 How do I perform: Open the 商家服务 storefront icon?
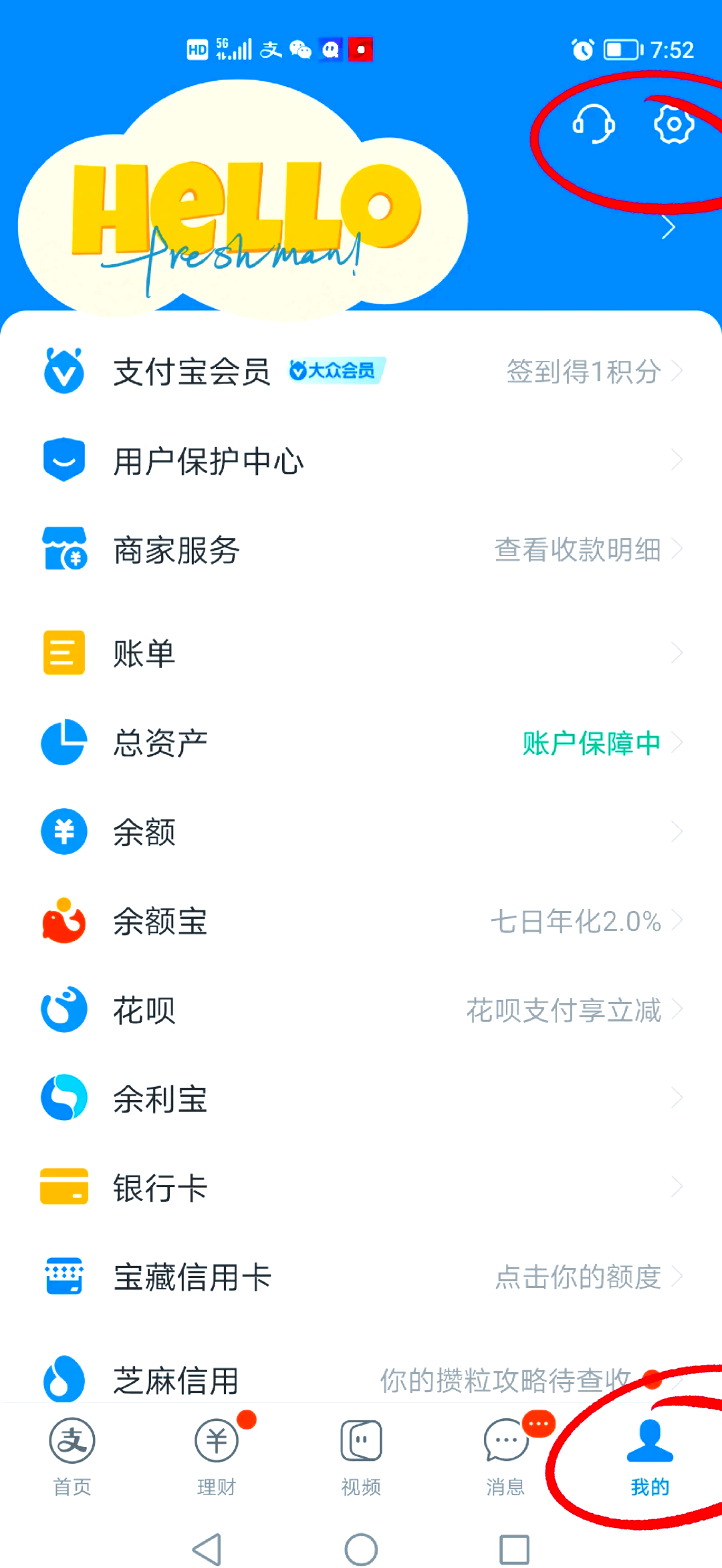click(64, 550)
